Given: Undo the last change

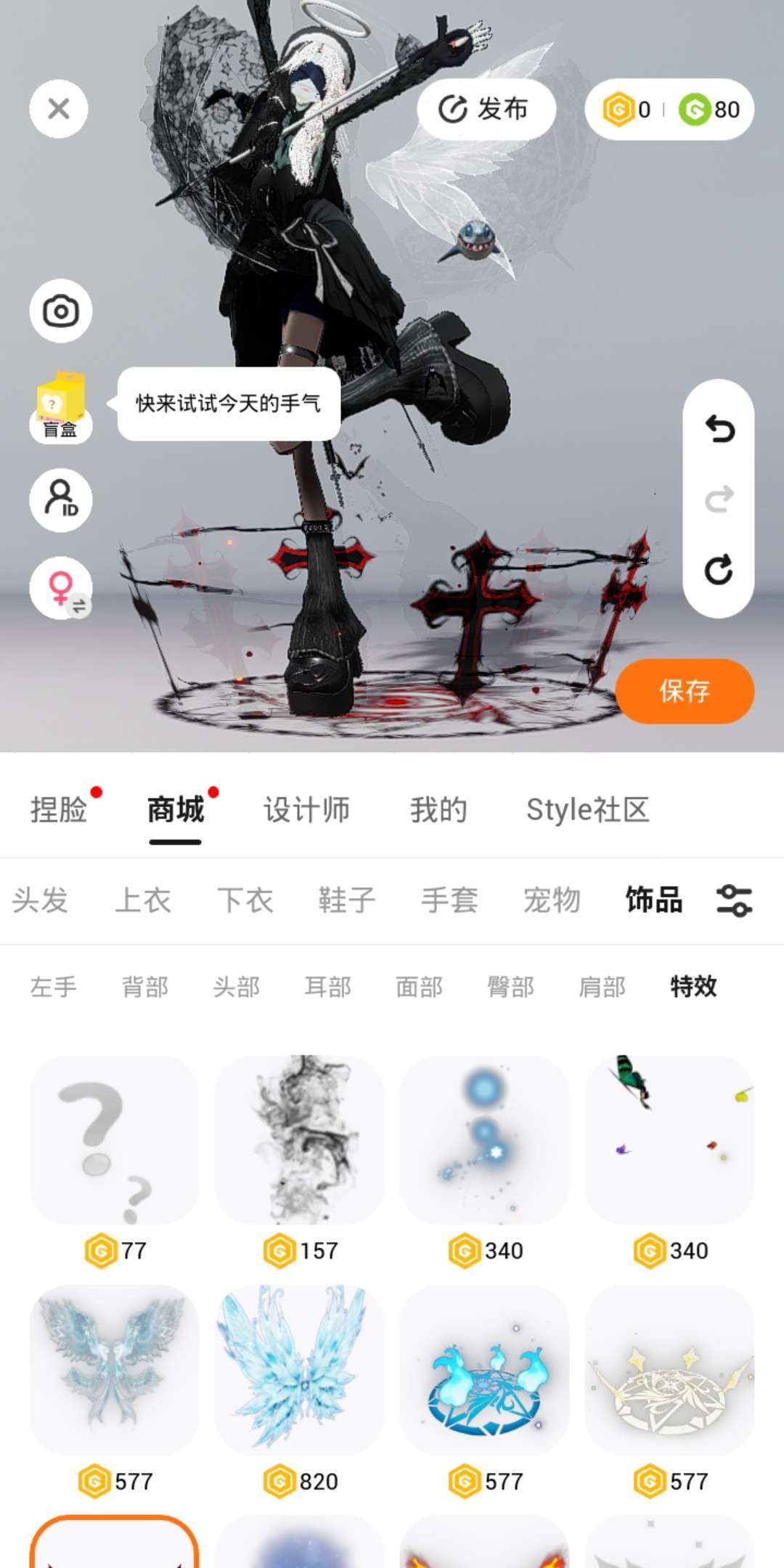Looking at the screenshot, I should pyautogui.click(x=719, y=429).
